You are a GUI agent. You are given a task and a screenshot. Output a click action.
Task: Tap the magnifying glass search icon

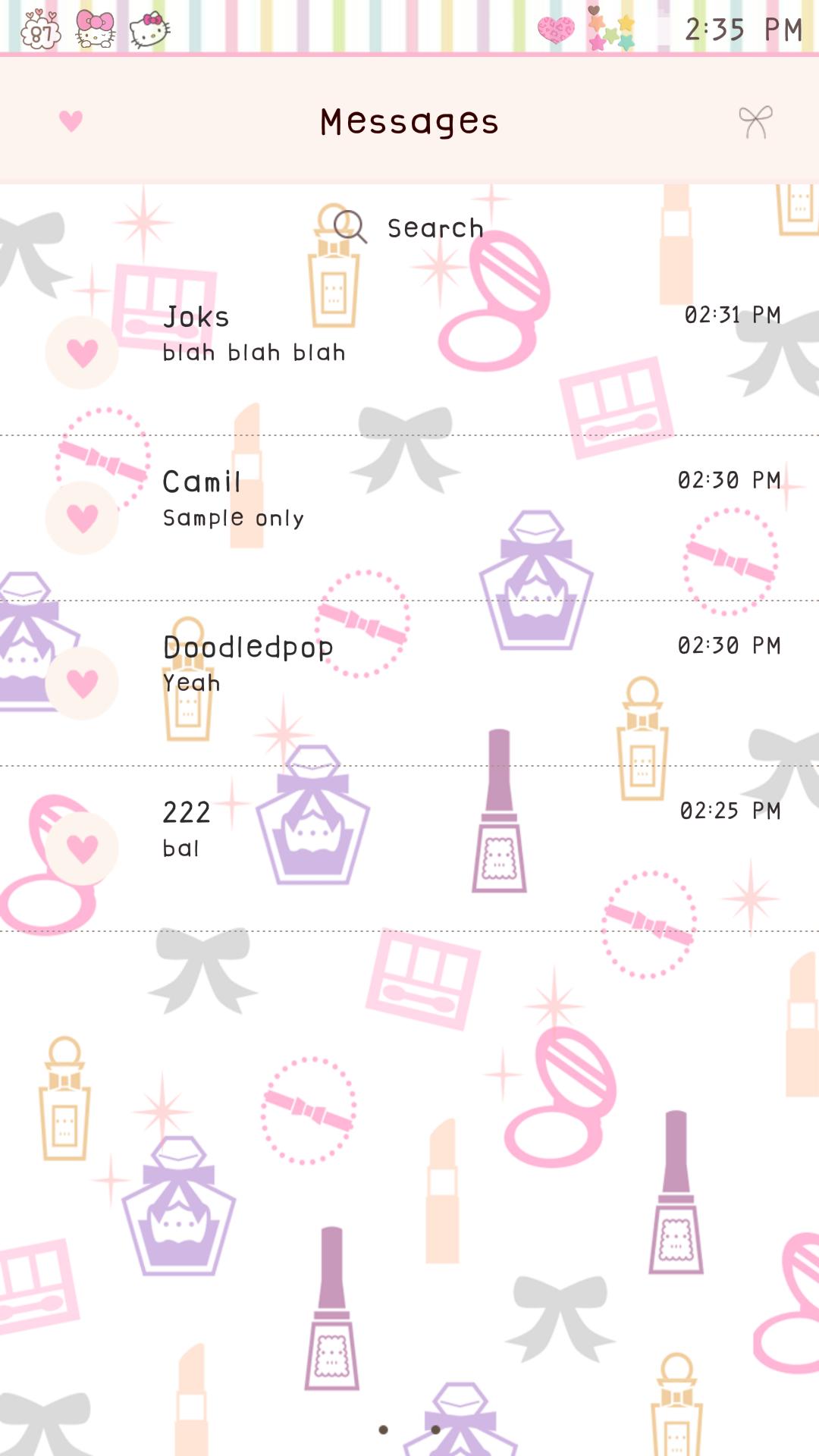[347, 227]
